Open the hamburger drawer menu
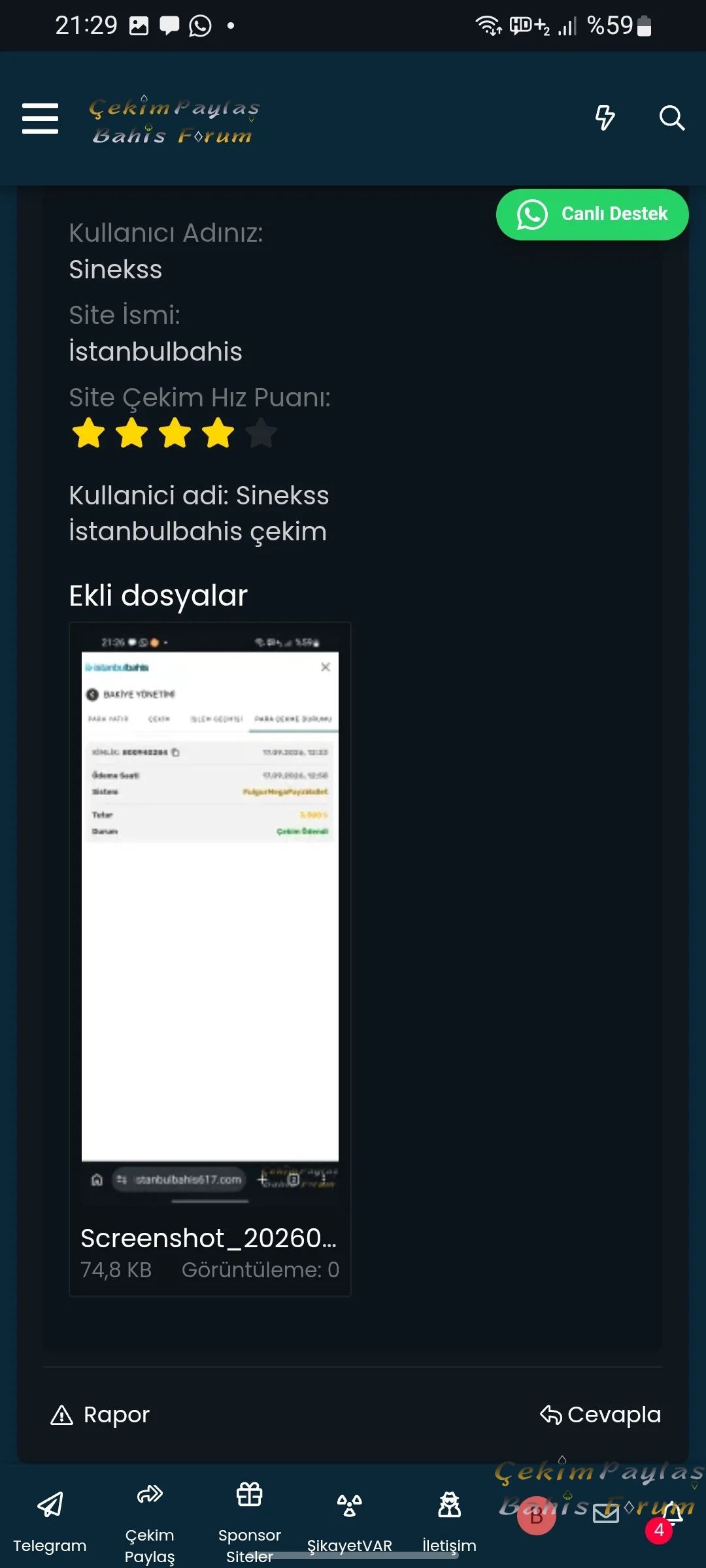 coord(40,118)
